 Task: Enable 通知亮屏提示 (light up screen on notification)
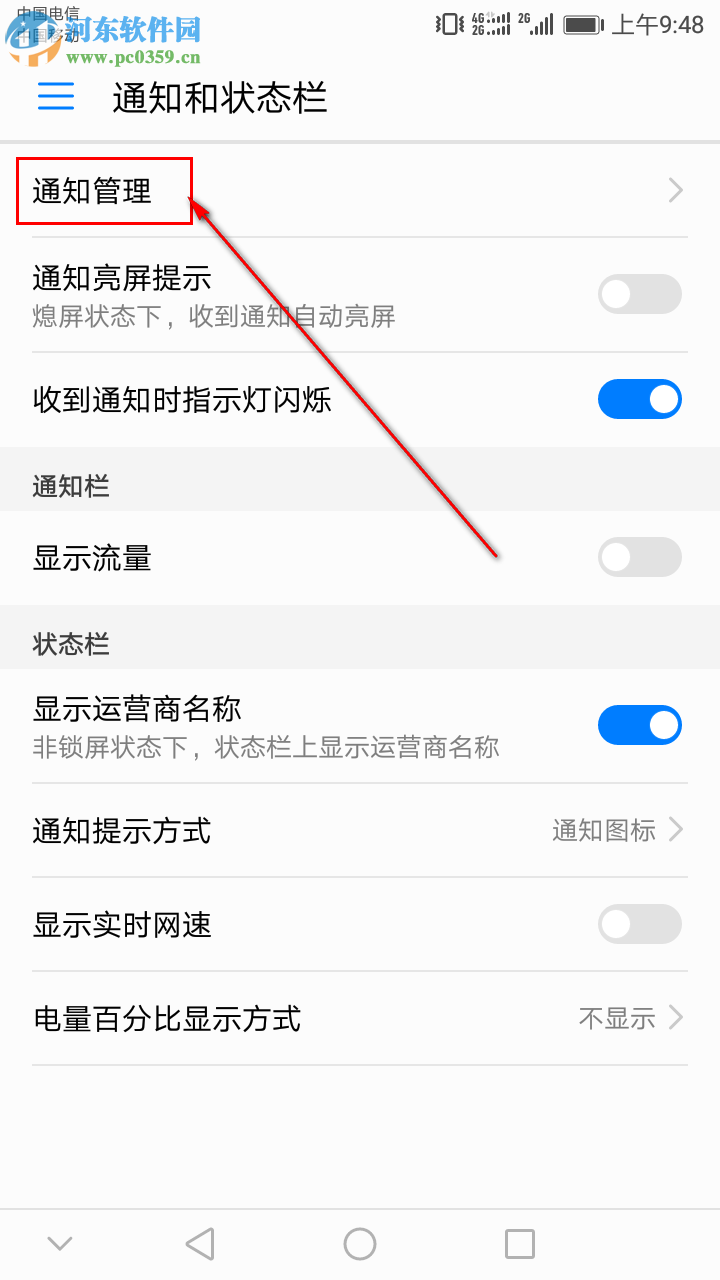pyautogui.click(x=640, y=294)
